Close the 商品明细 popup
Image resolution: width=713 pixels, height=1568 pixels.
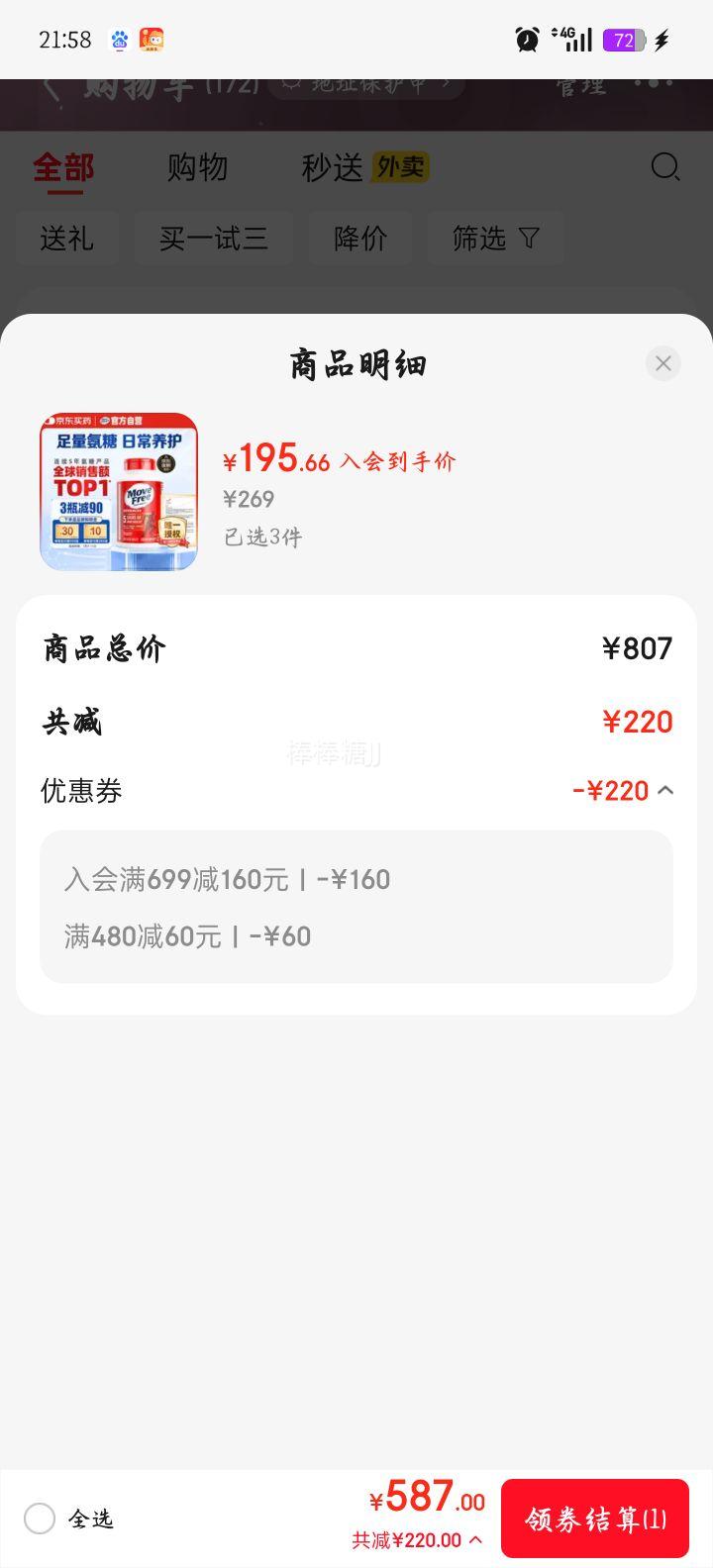pyautogui.click(x=662, y=363)
